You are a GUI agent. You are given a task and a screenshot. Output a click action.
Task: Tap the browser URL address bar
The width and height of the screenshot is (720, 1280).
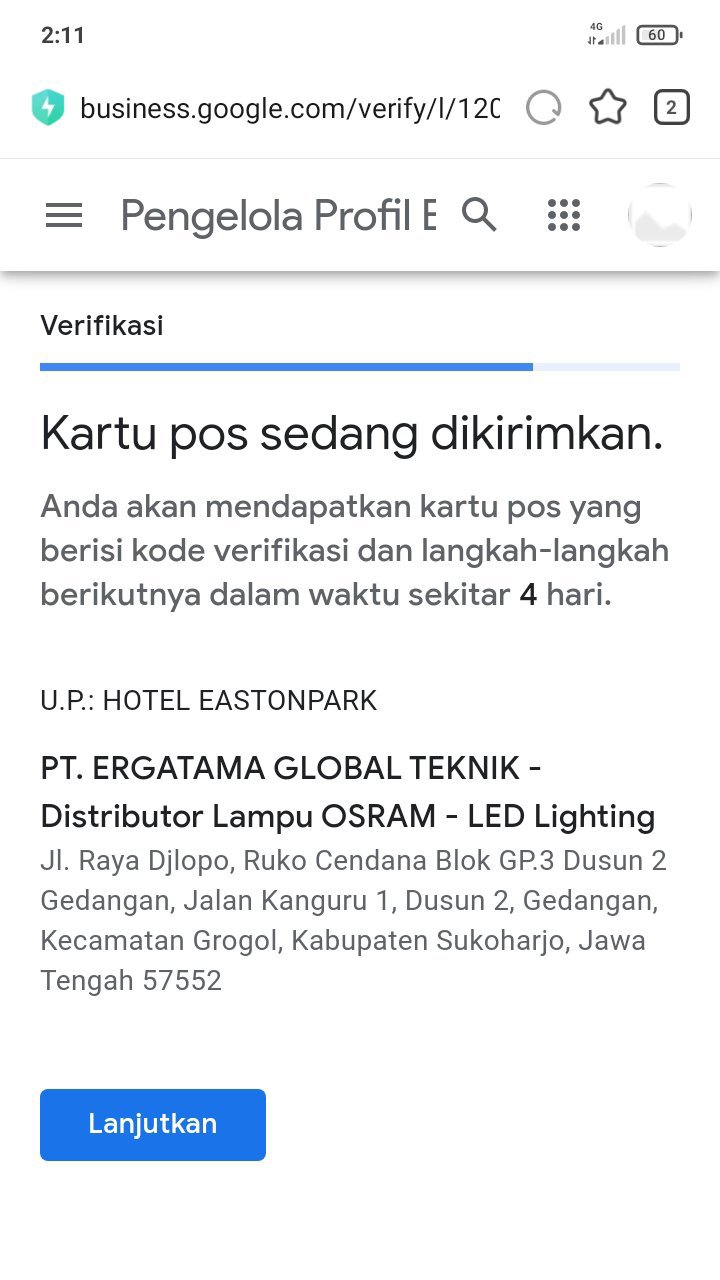point(290,108)
